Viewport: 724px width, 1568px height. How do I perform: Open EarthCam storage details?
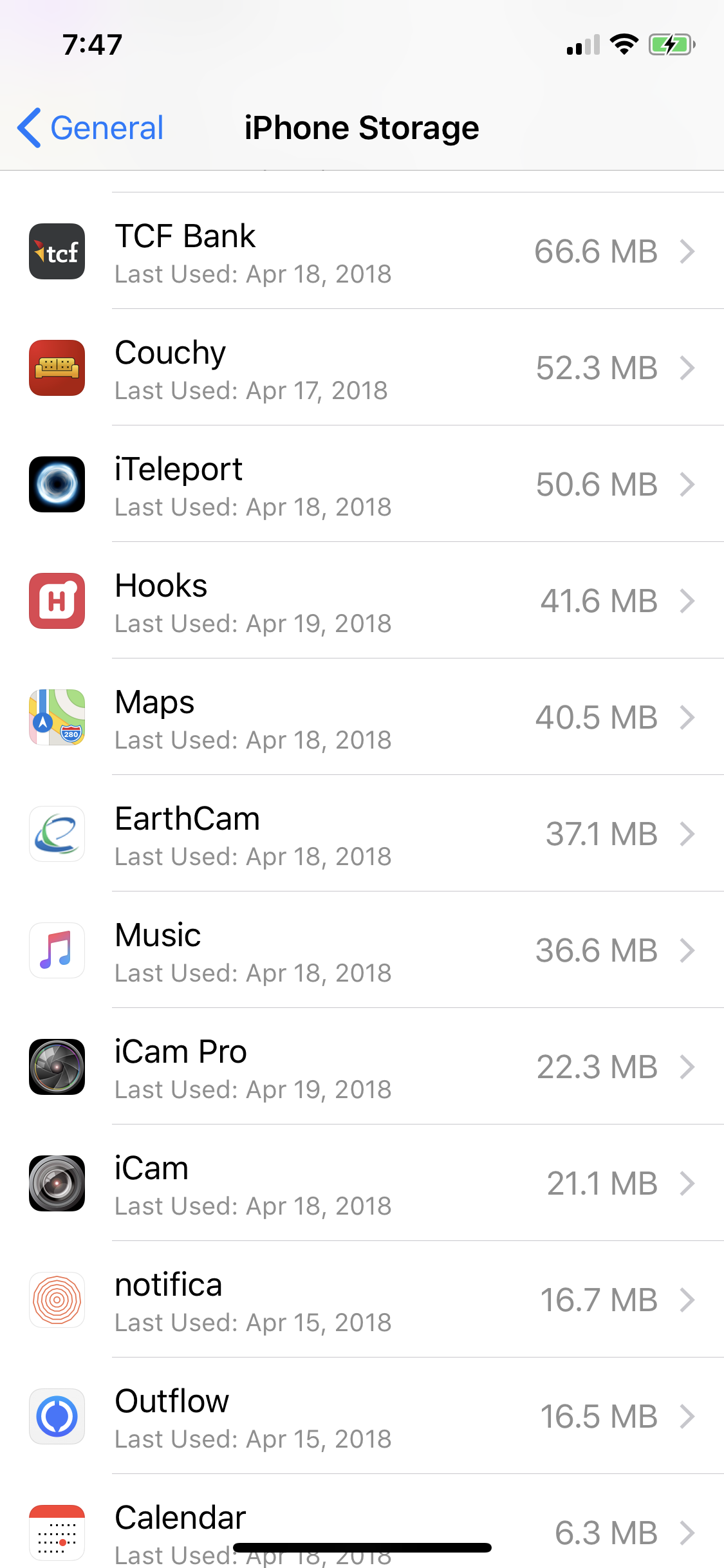click(362, 834)
